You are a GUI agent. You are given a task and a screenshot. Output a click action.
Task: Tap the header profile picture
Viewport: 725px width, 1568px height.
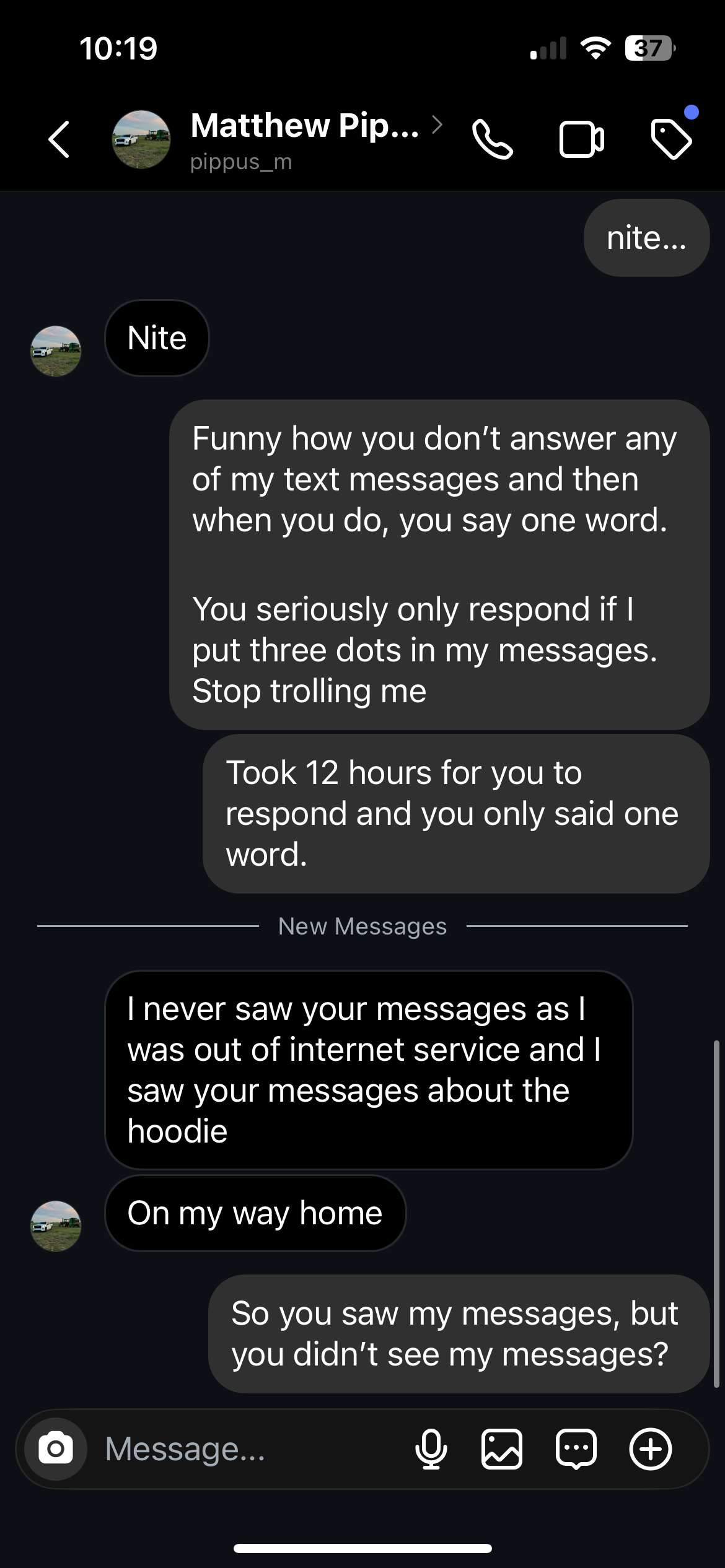click(x=141, y=140)
